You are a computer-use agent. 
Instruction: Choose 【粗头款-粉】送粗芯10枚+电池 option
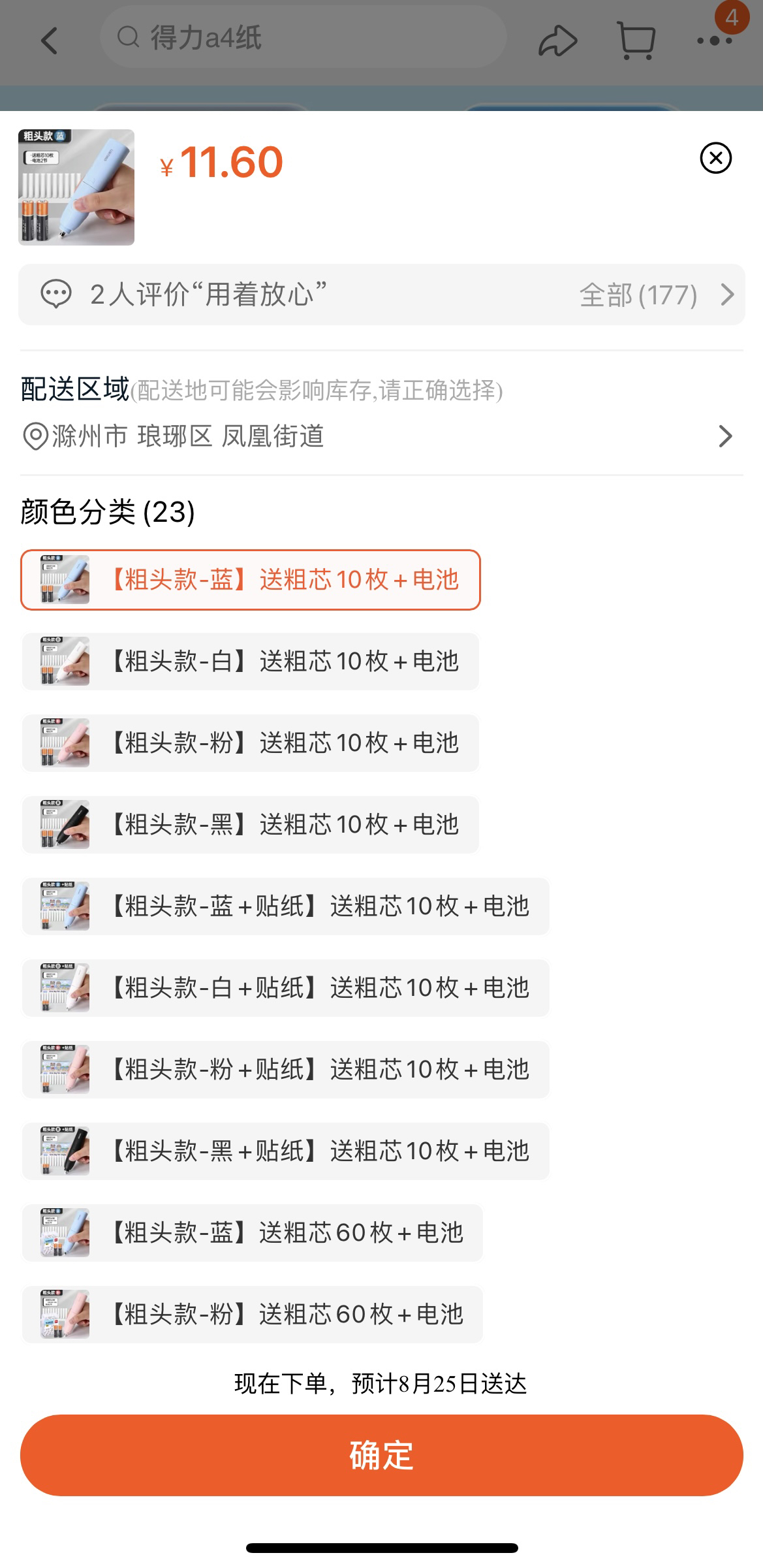tap(251, 743)
